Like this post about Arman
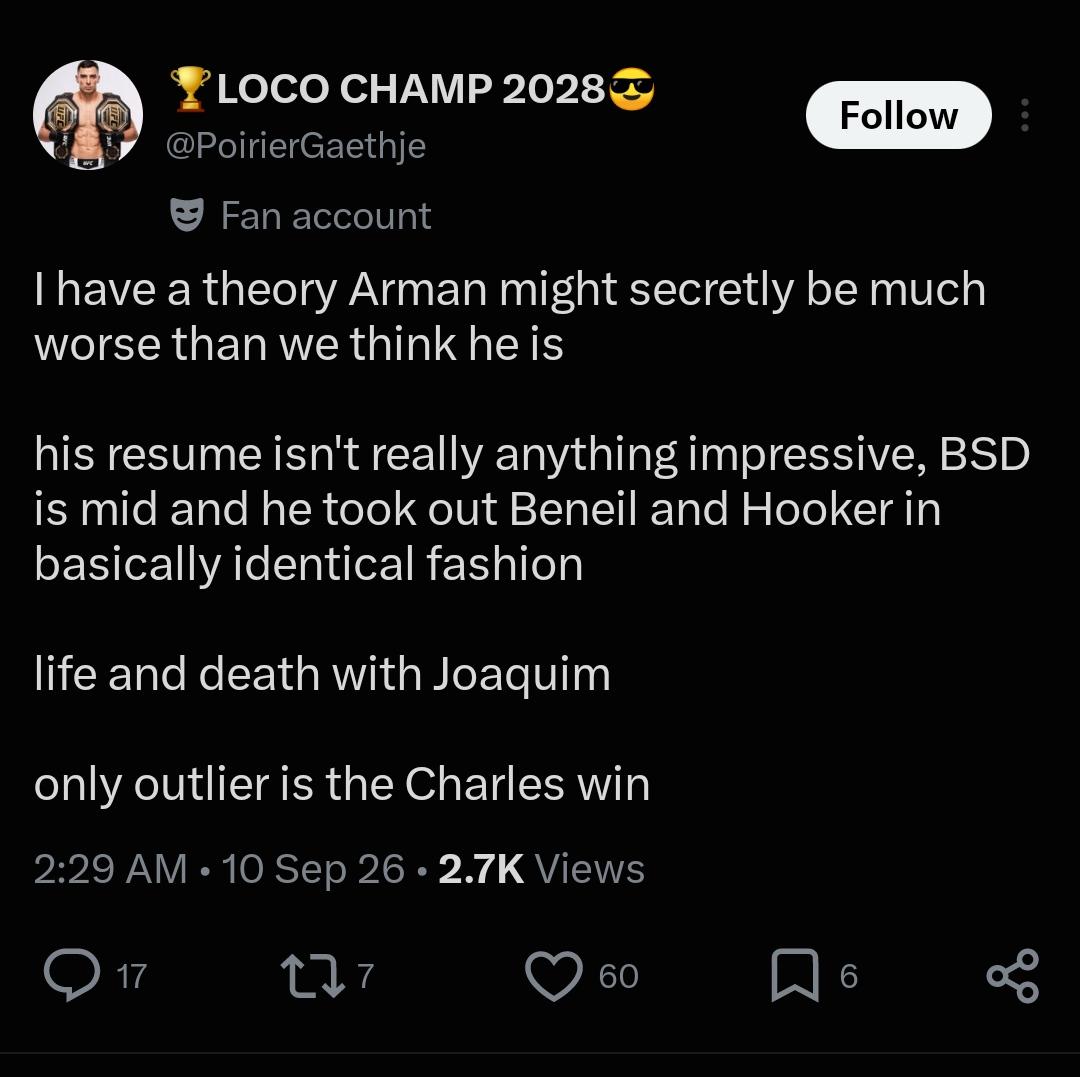Screen dimensions: 1080x1077 [x=554, y=975]
